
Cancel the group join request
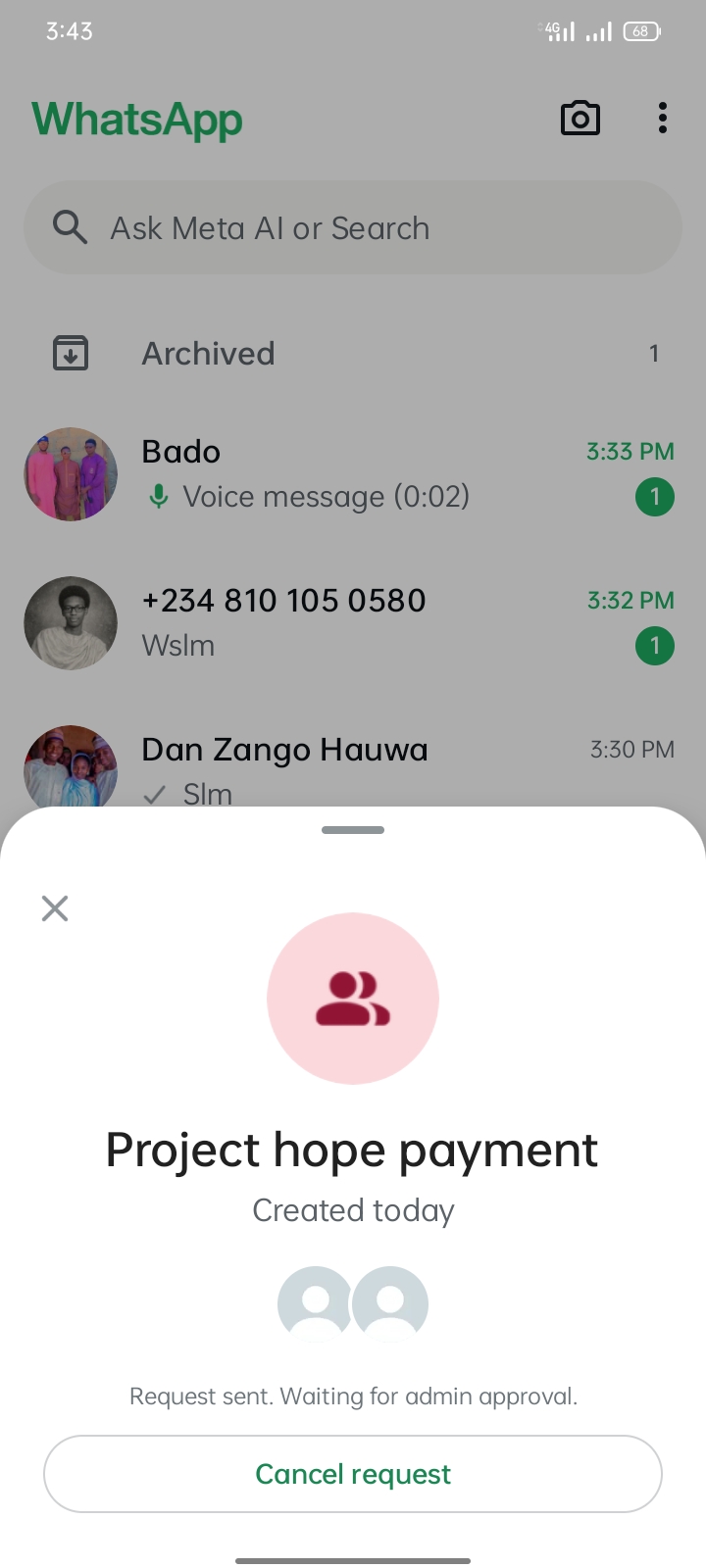pyautogui.click(x=353, y=1473)
